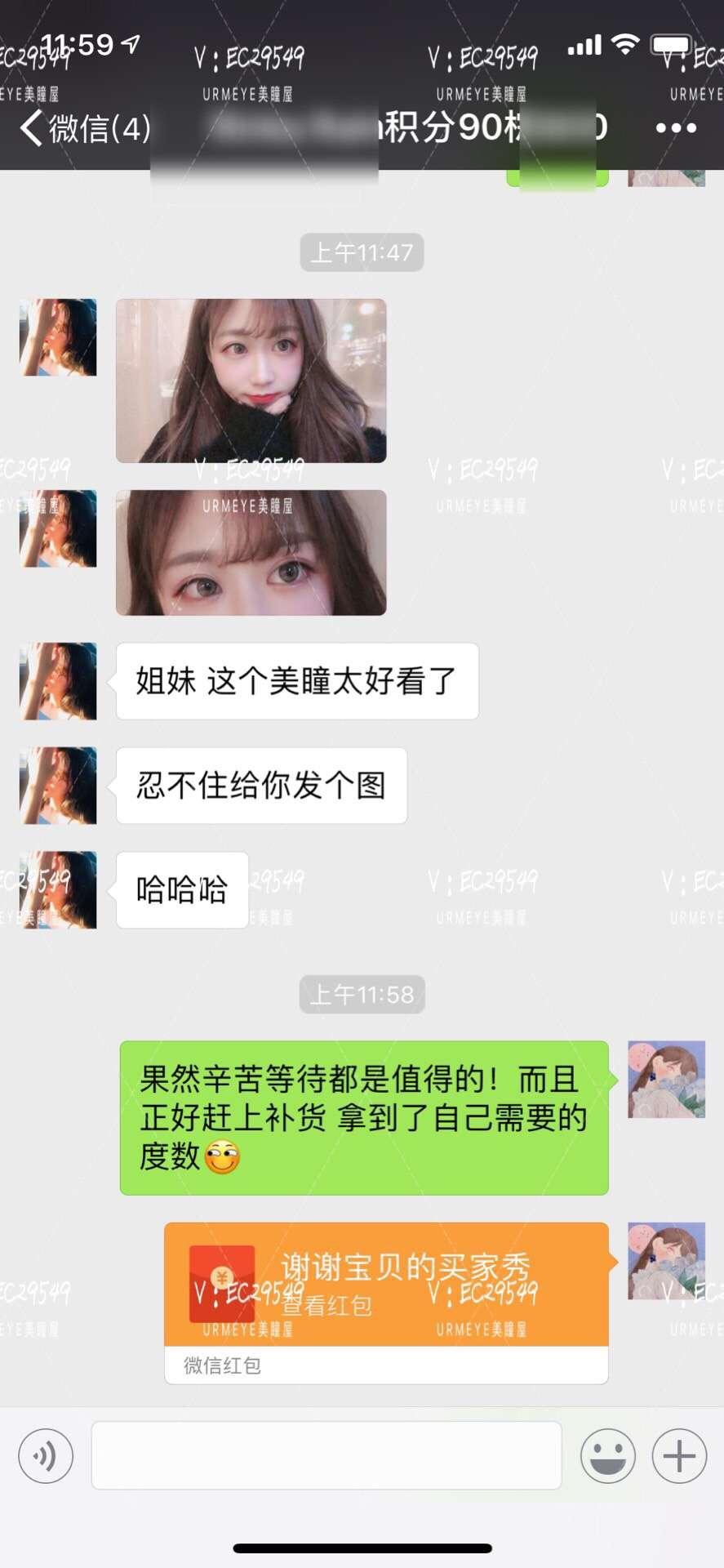
Task: Go back to the WeChat chat list
Action: coord(82,128)
